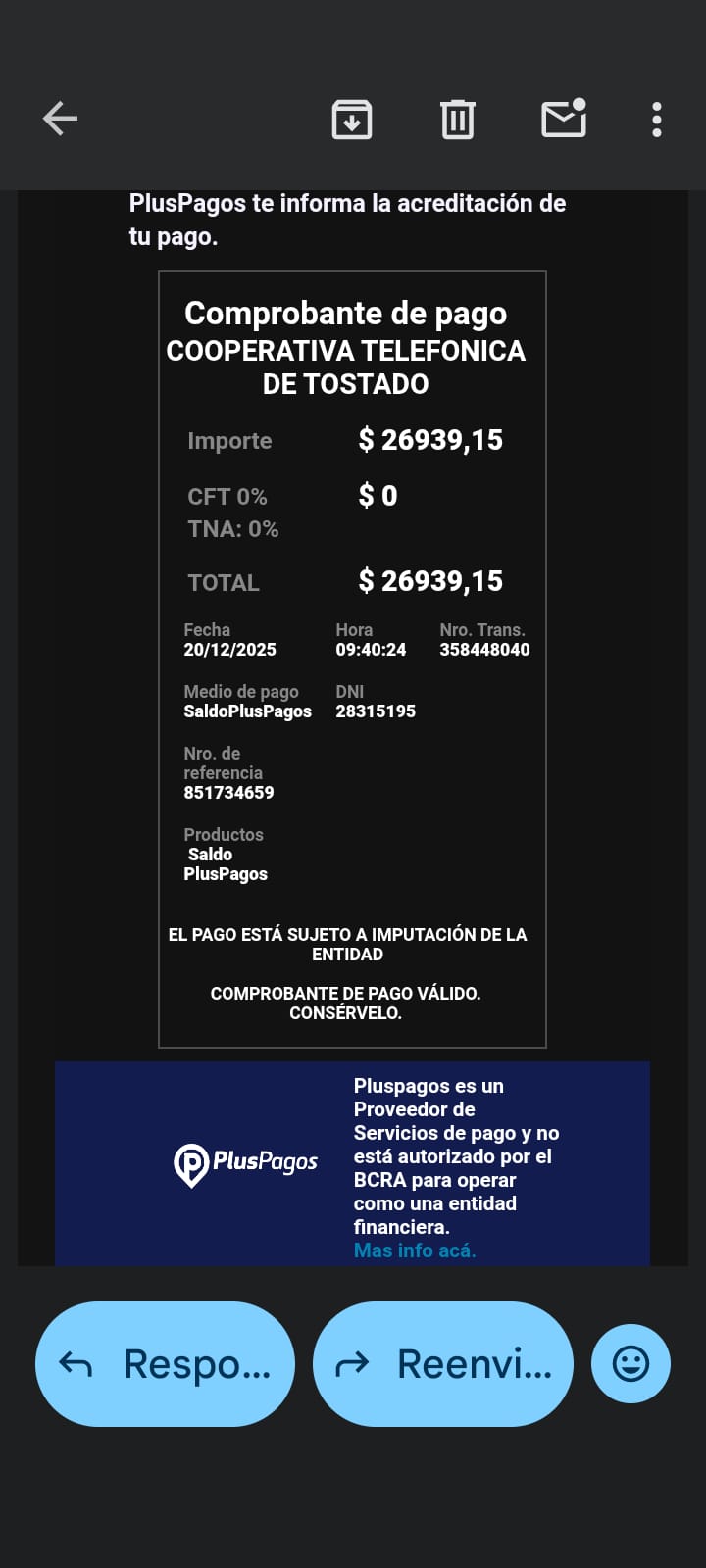Open the overflow menu
The width and height of the screenshot is (706, 1568).
click(657, 120)
